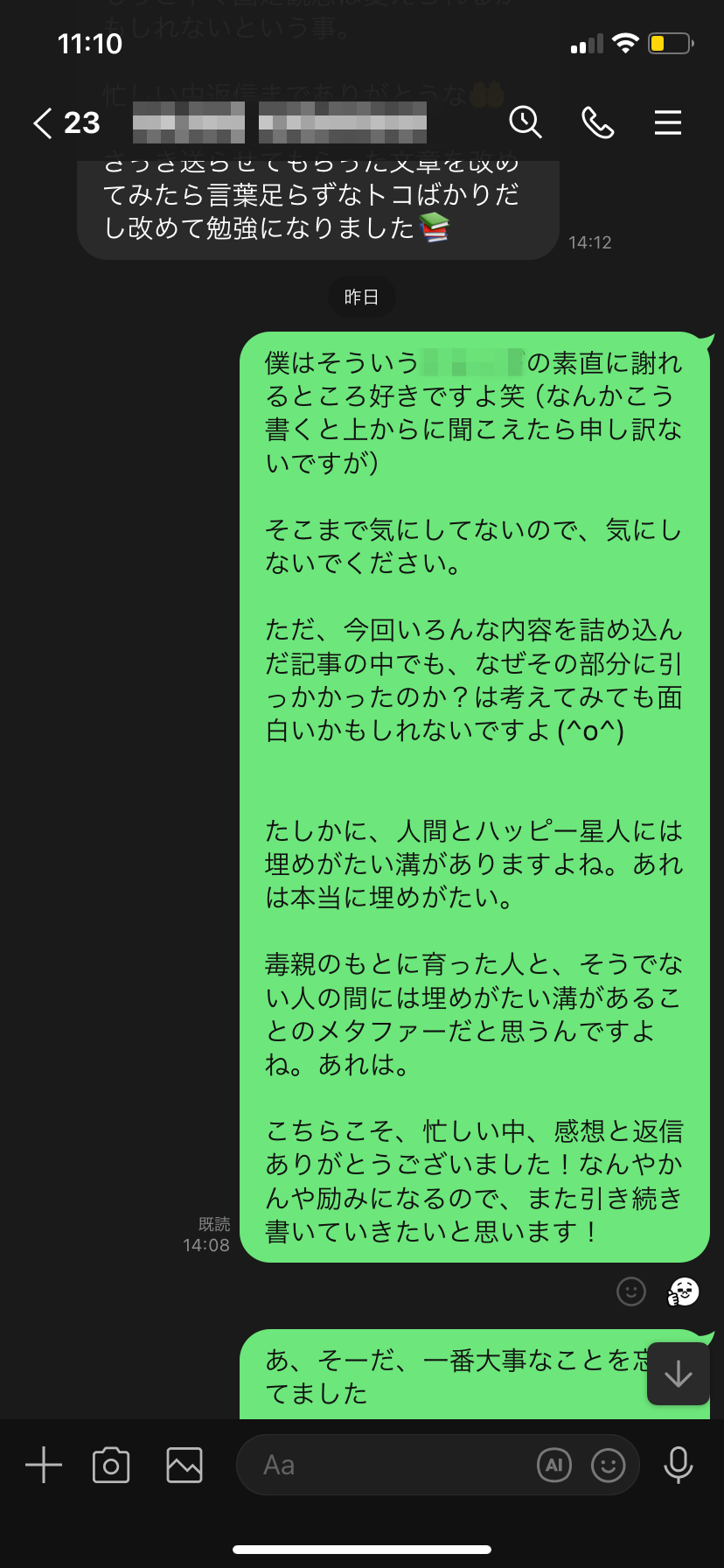Open the sticker reaction on the message
The width and height of the screenshot is (724, 1568).
(684, 1291)
